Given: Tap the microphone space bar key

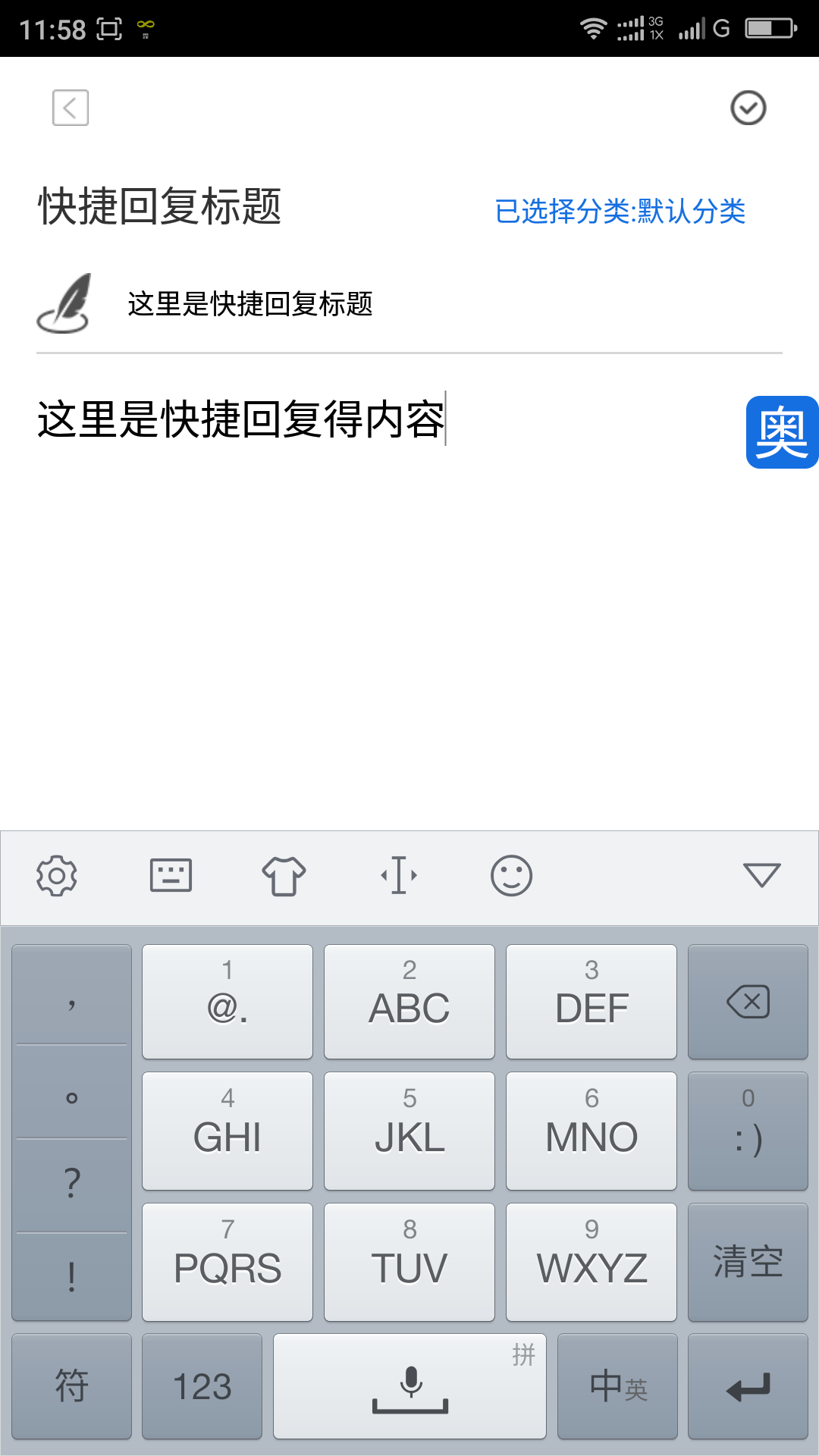Looking at the screenshot, I should (409, 1386).
